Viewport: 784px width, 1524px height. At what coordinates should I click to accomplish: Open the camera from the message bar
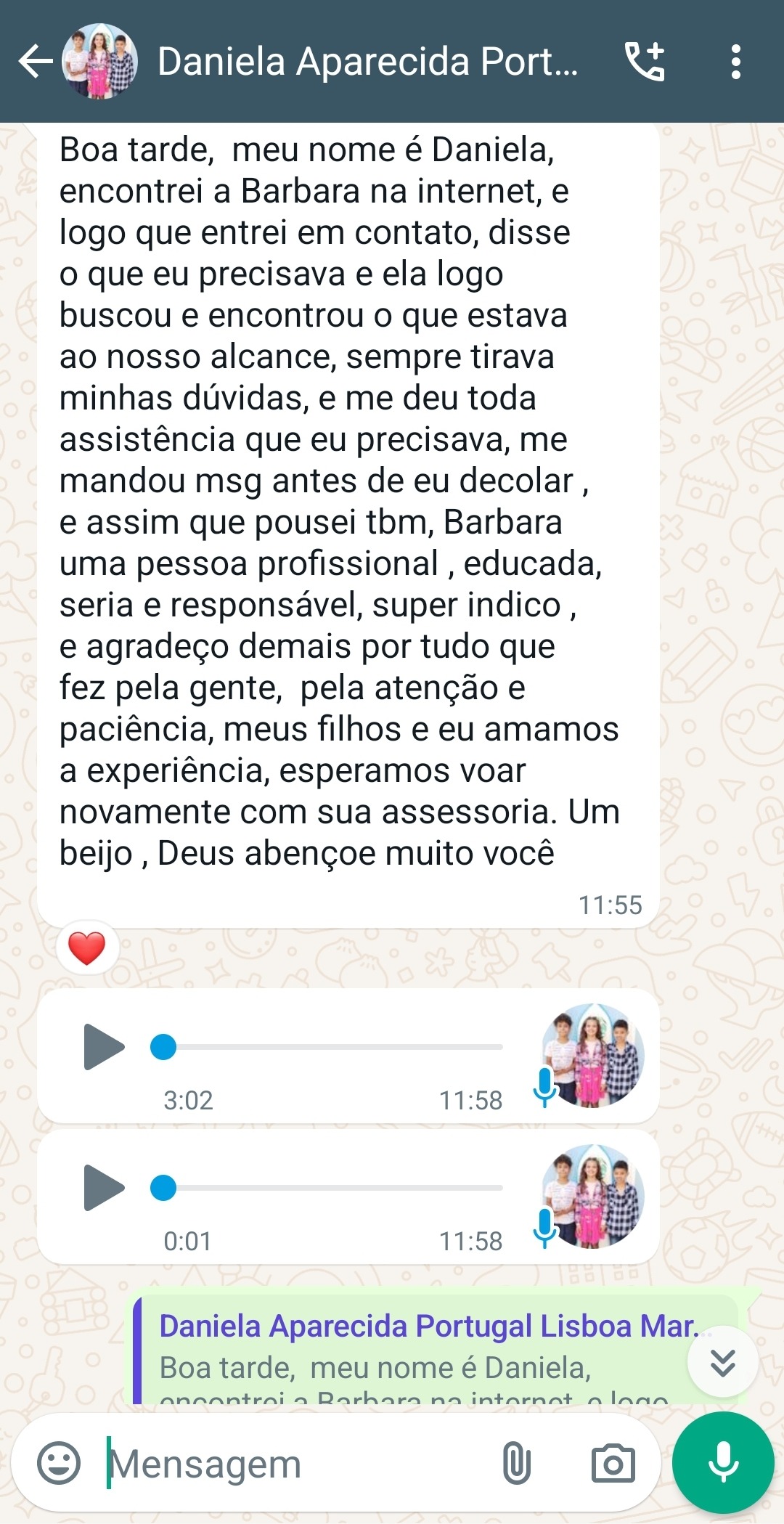pyautogui.click(x=613, y=1463)
